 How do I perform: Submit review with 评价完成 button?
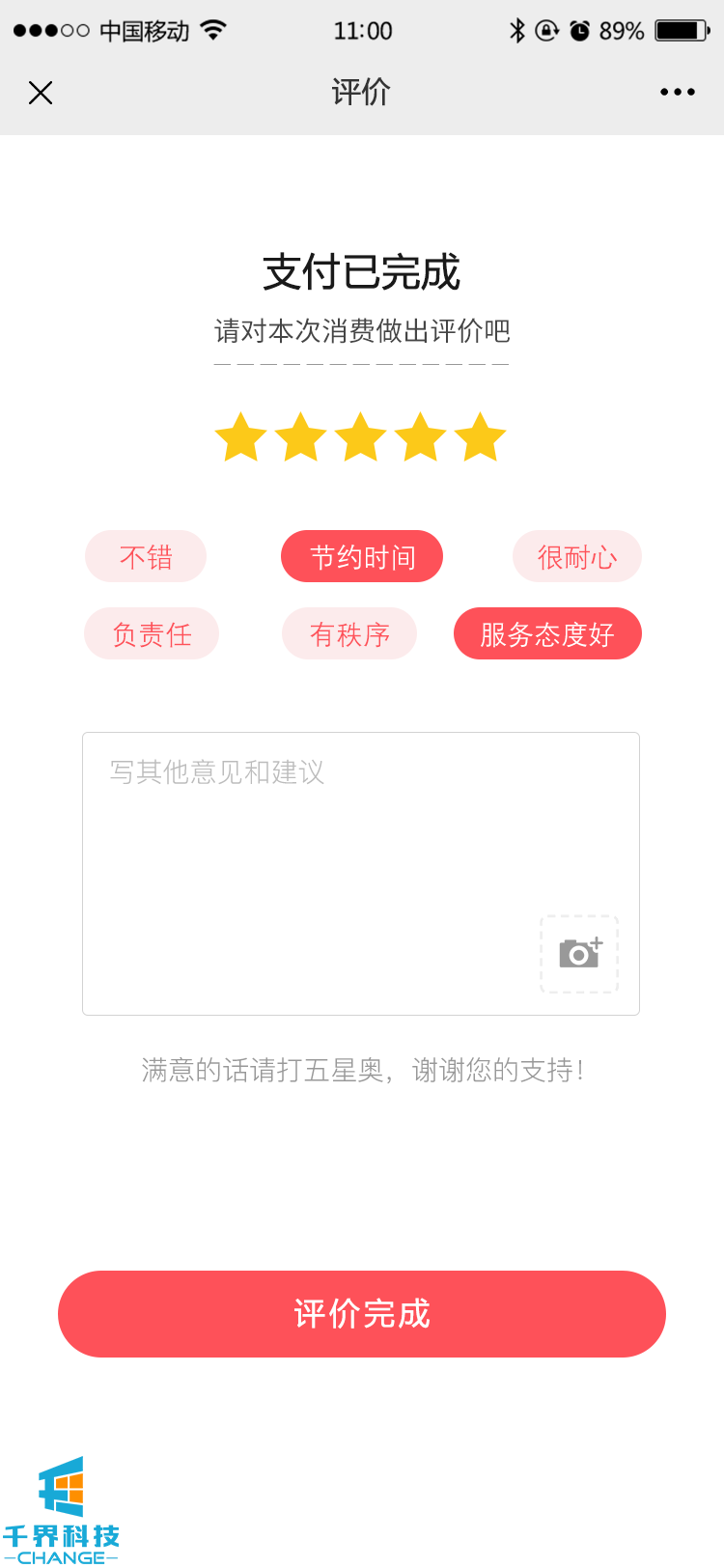coord(362,1314)
